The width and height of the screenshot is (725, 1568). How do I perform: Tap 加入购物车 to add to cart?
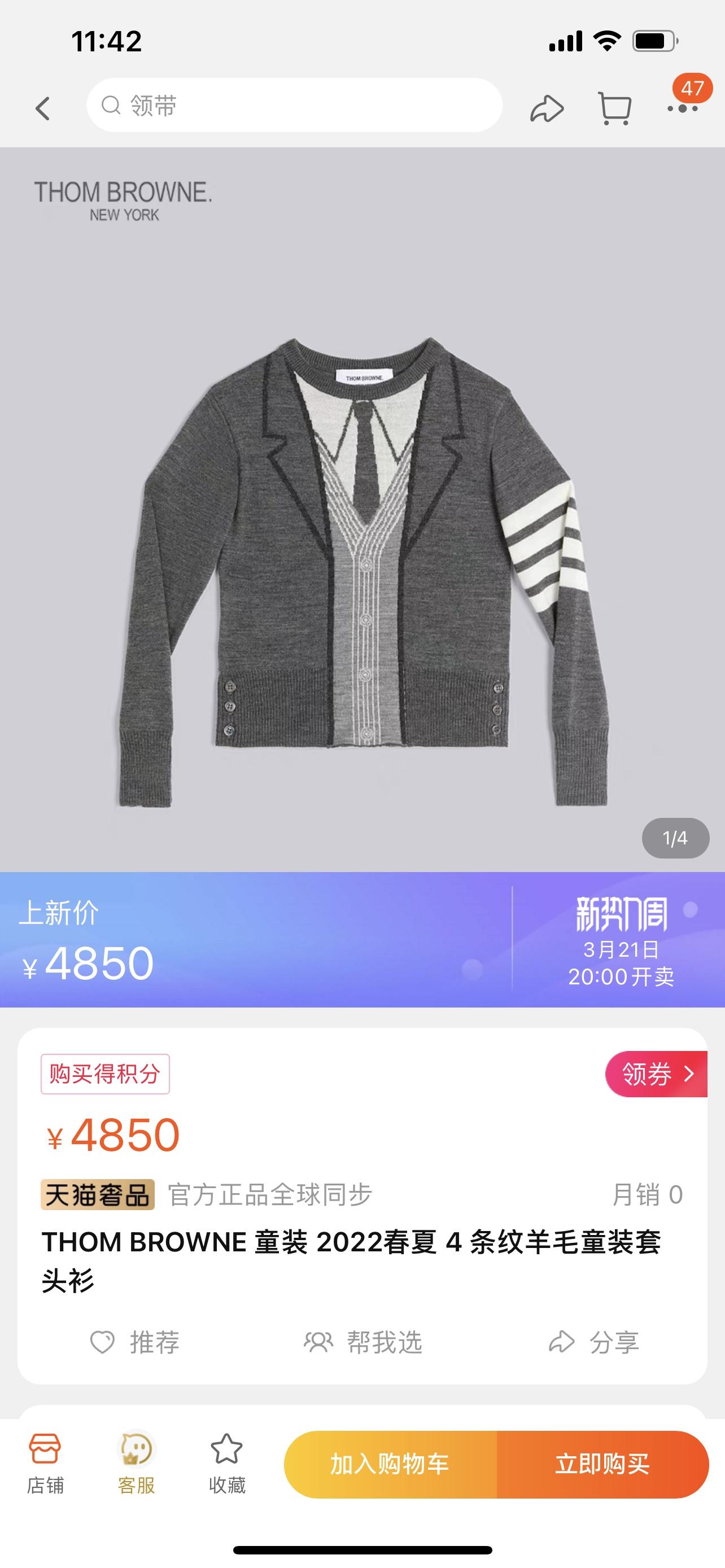pos(390,1464)
